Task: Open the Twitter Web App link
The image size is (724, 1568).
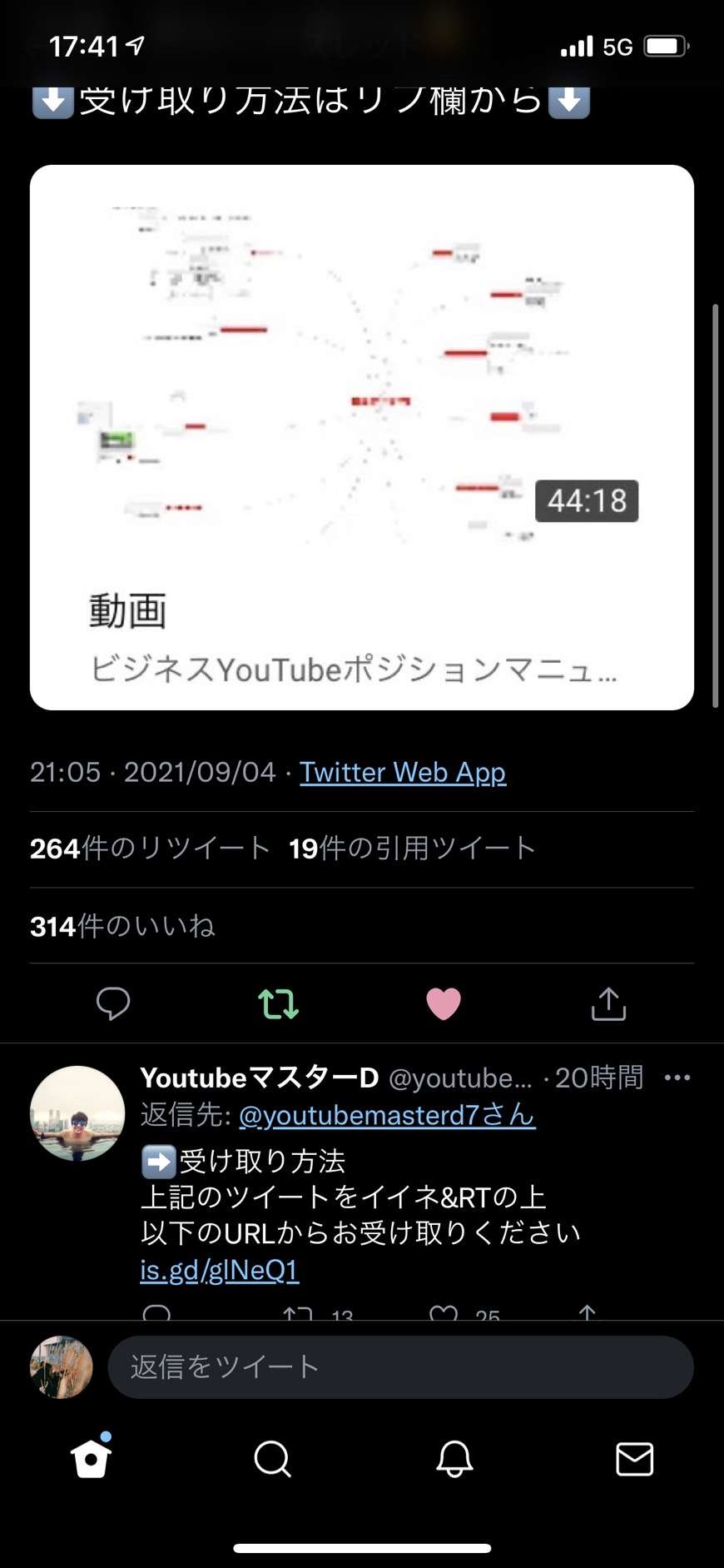Action: pos(403,772)
